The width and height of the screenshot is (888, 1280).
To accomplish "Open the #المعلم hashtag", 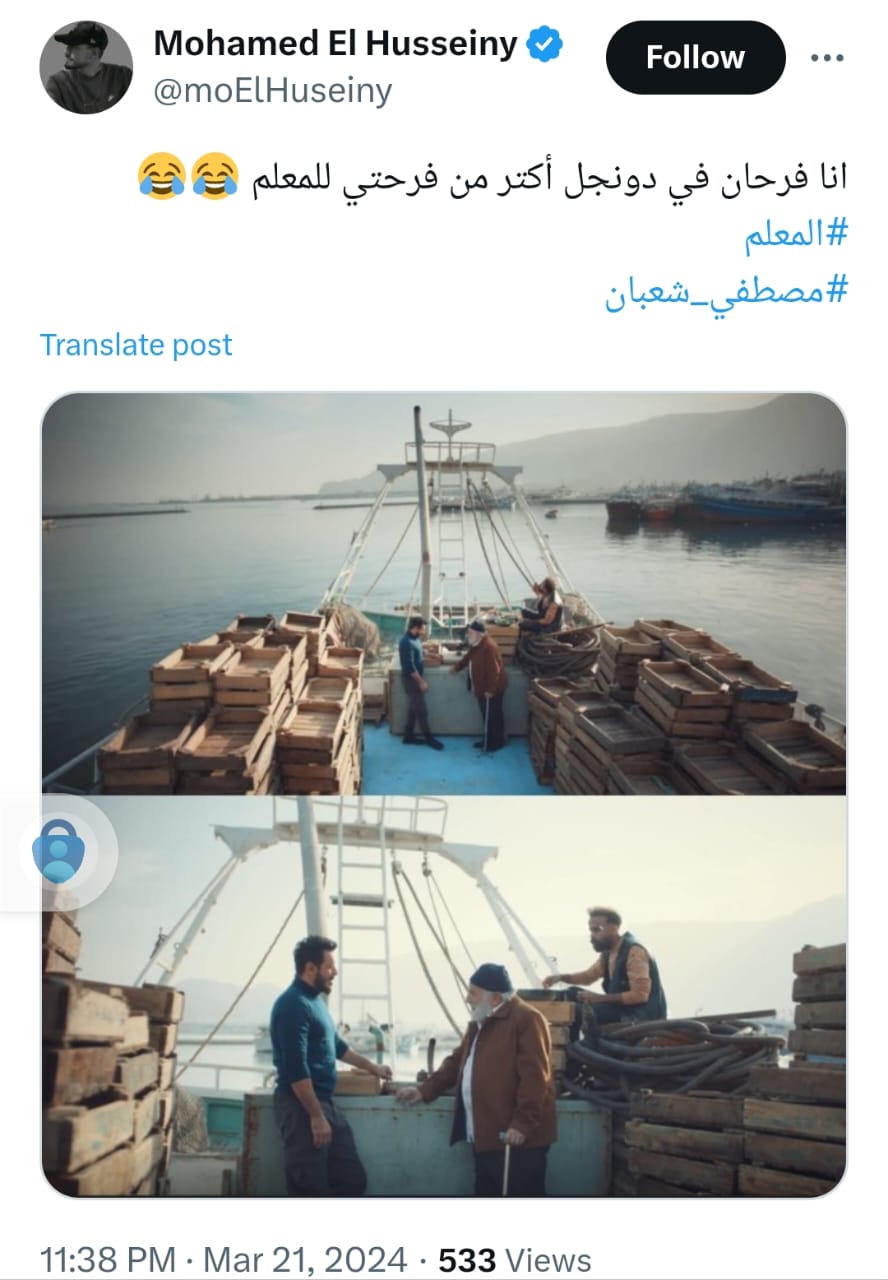I will click(796, 236).
